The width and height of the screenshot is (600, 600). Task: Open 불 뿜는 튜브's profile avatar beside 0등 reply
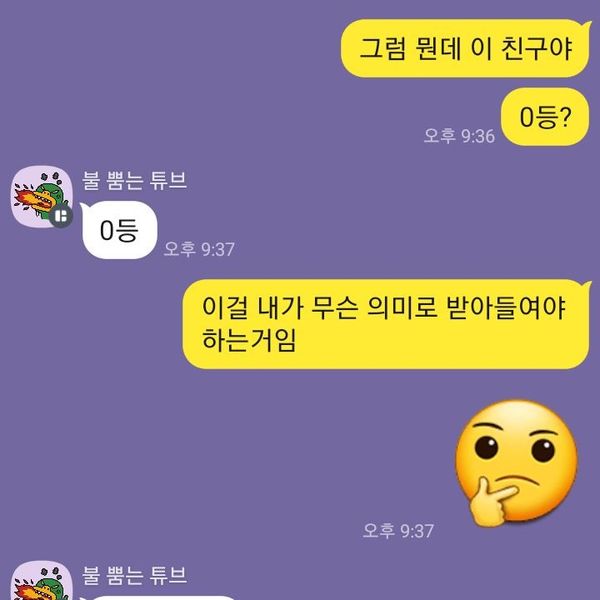point(39,196)
